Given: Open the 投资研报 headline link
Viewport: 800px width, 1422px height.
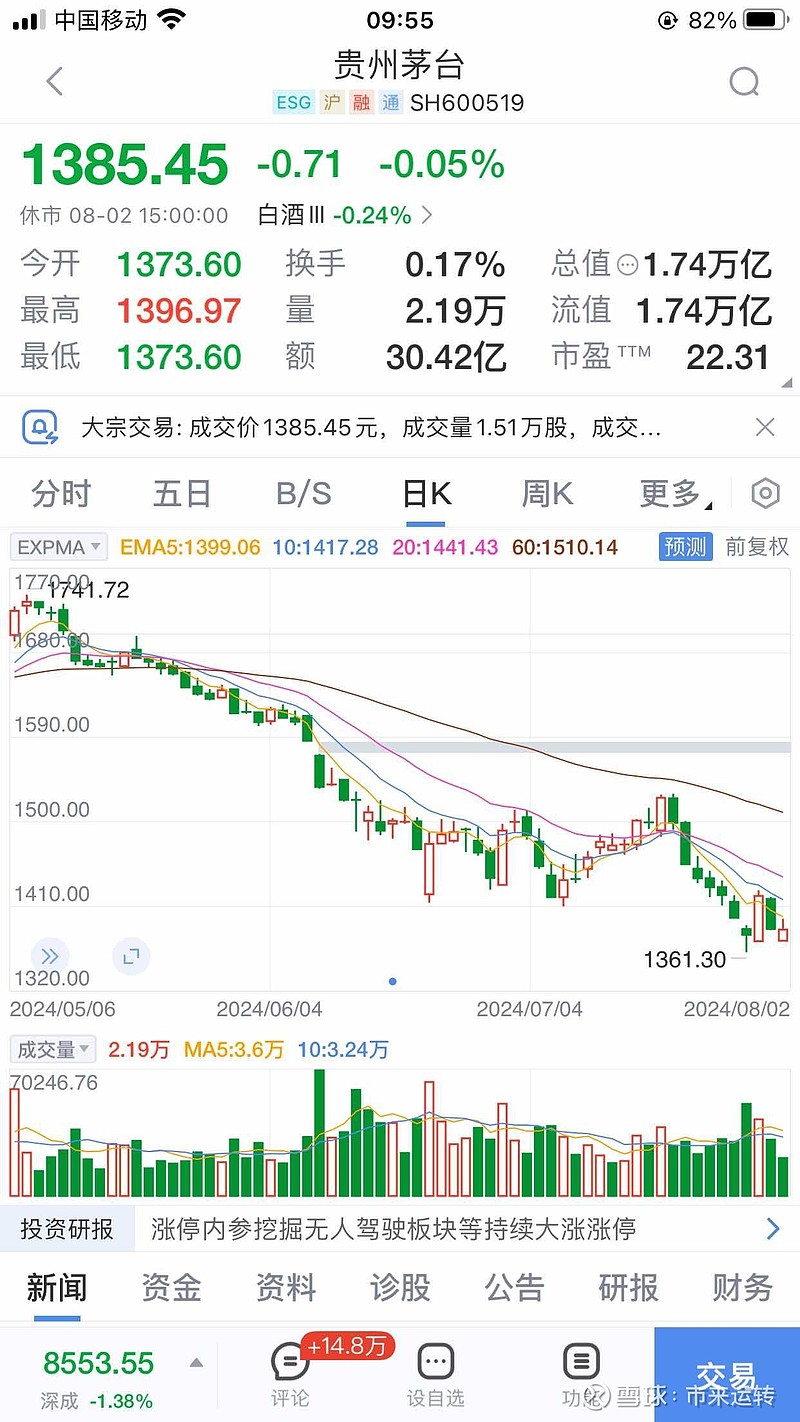Looking at the screenshot, I should 394,1228.
